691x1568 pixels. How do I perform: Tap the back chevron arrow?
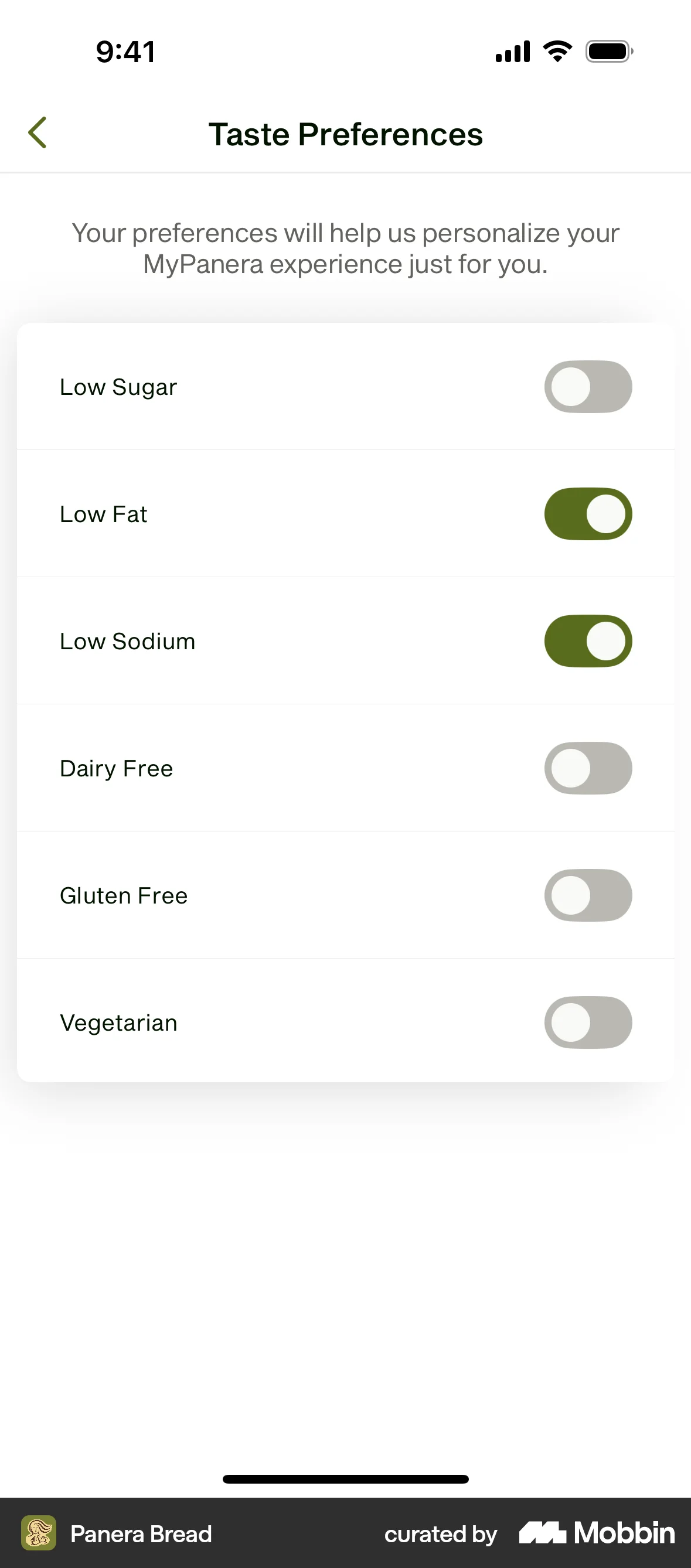click(x=38, y=132)
